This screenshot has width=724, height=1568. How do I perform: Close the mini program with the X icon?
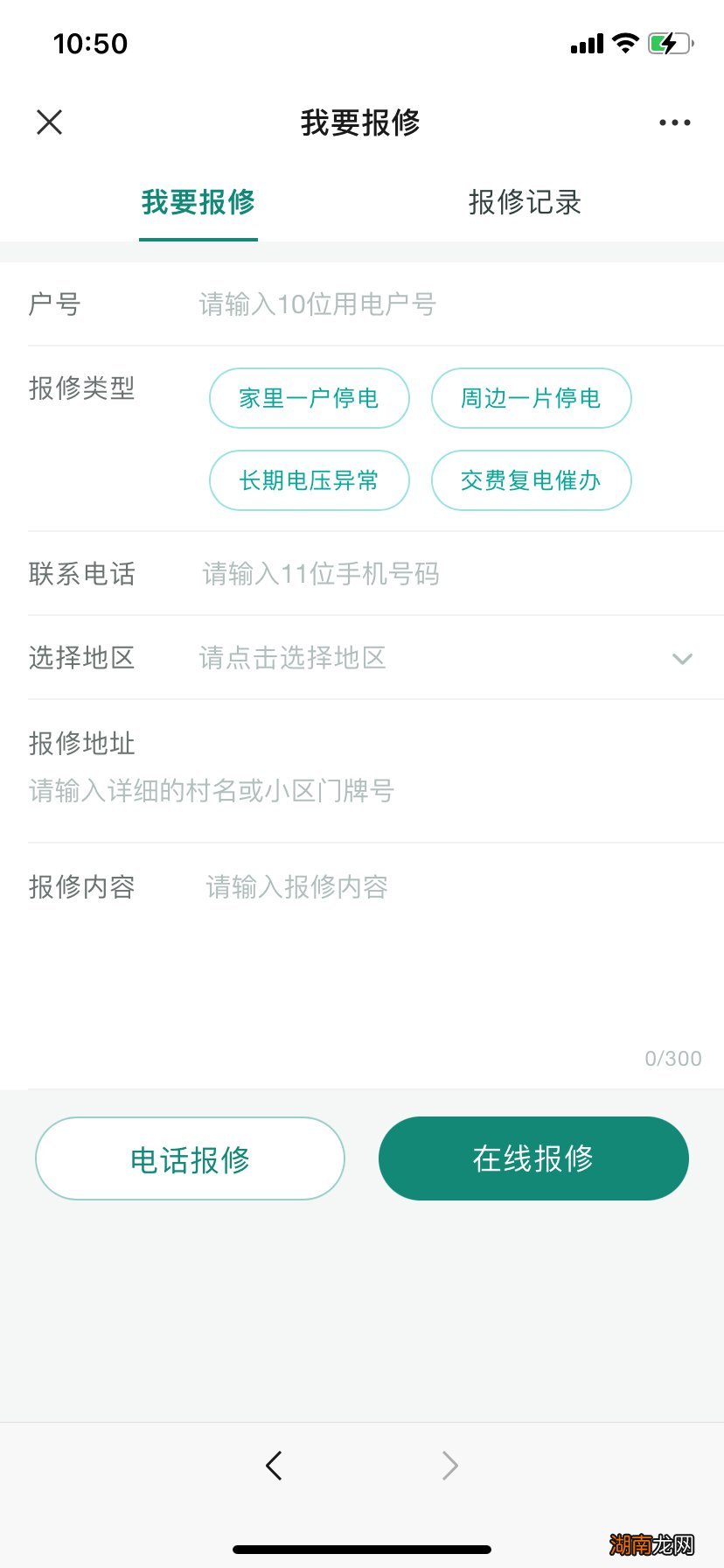(x=50, y=122)
